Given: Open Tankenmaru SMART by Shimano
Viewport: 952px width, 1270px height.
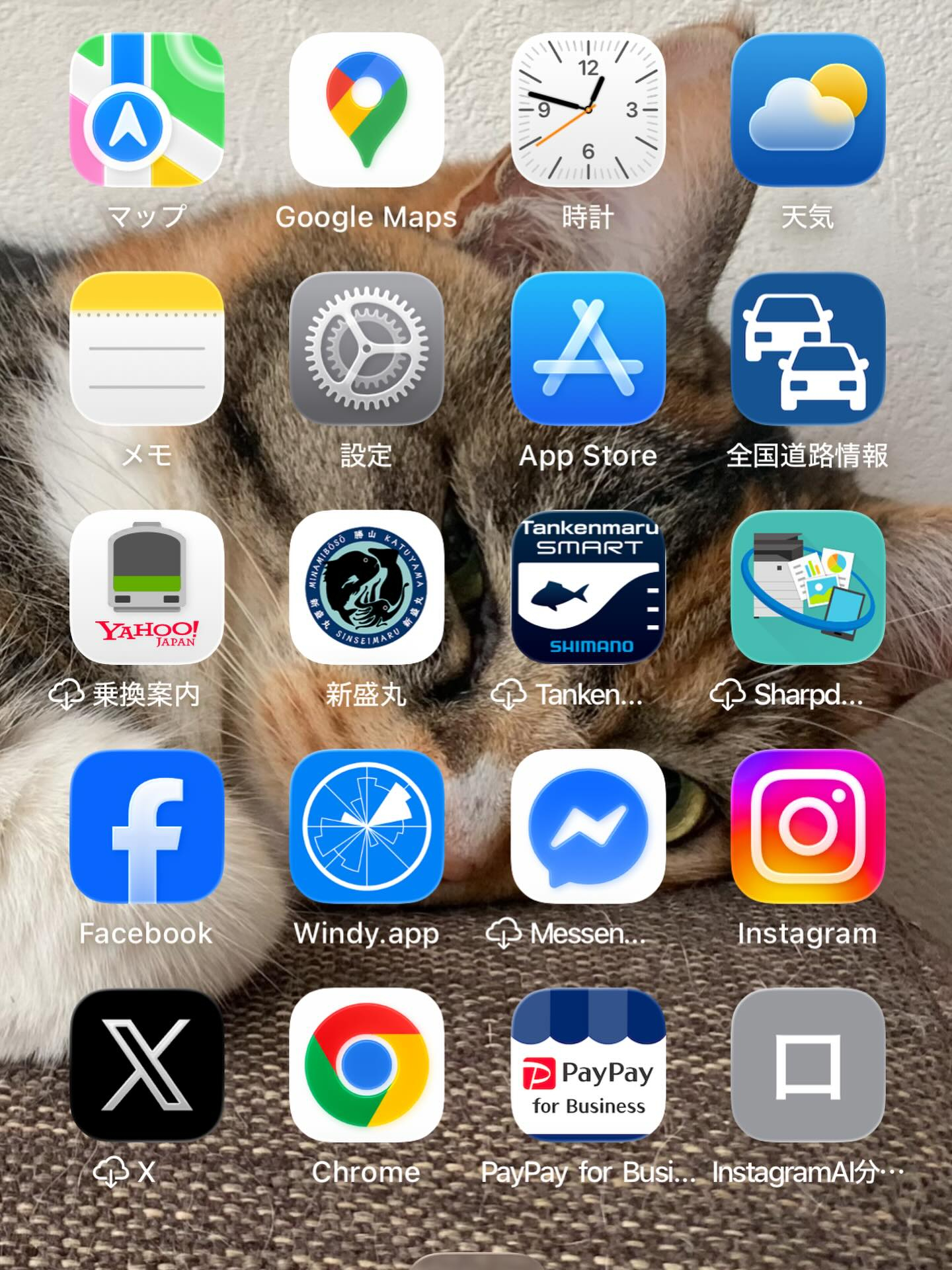Looking at the screenshot, I should [588, 587].
